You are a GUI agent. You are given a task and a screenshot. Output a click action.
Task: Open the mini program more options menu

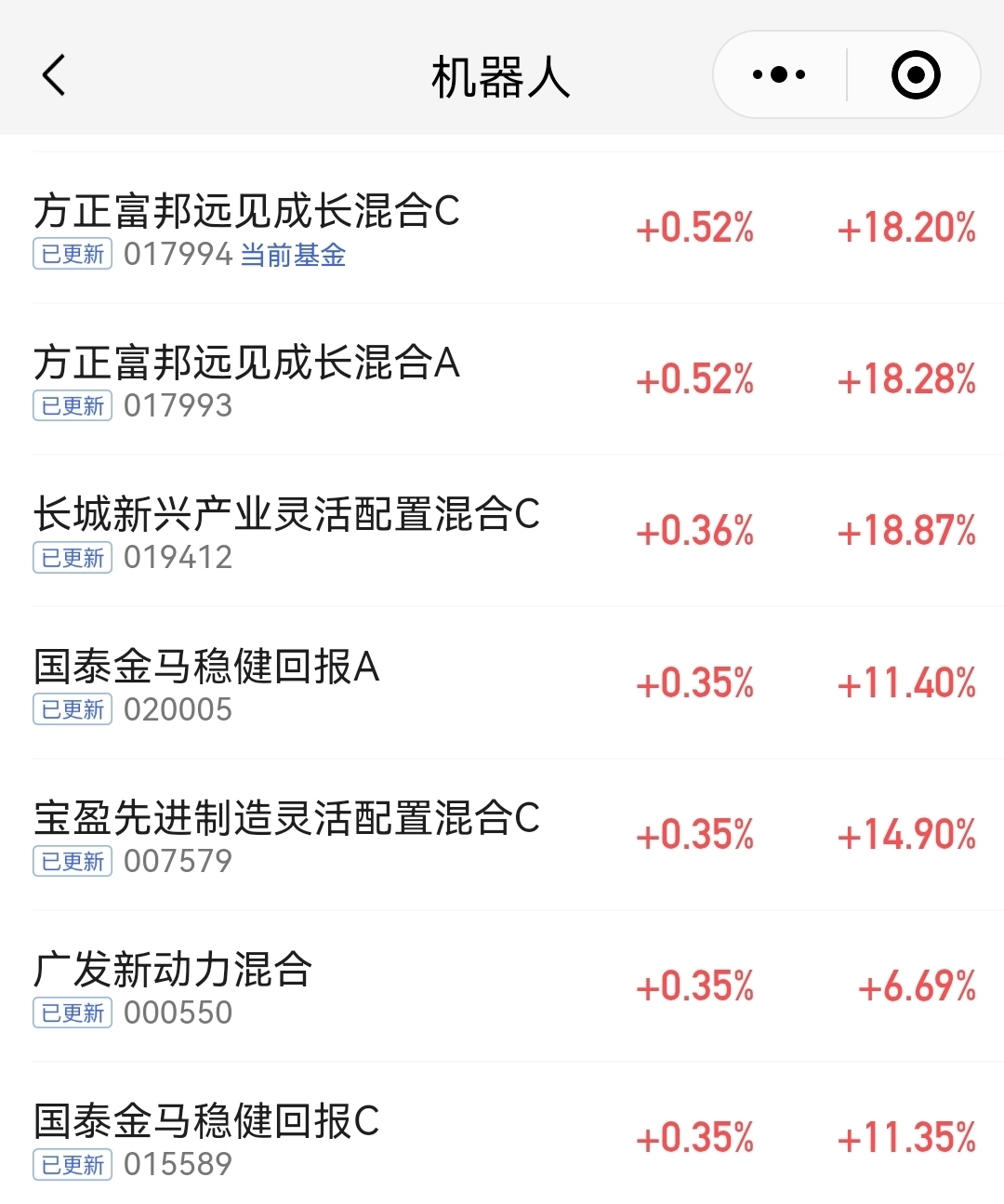pyautogui.click(x=779, y=74)
